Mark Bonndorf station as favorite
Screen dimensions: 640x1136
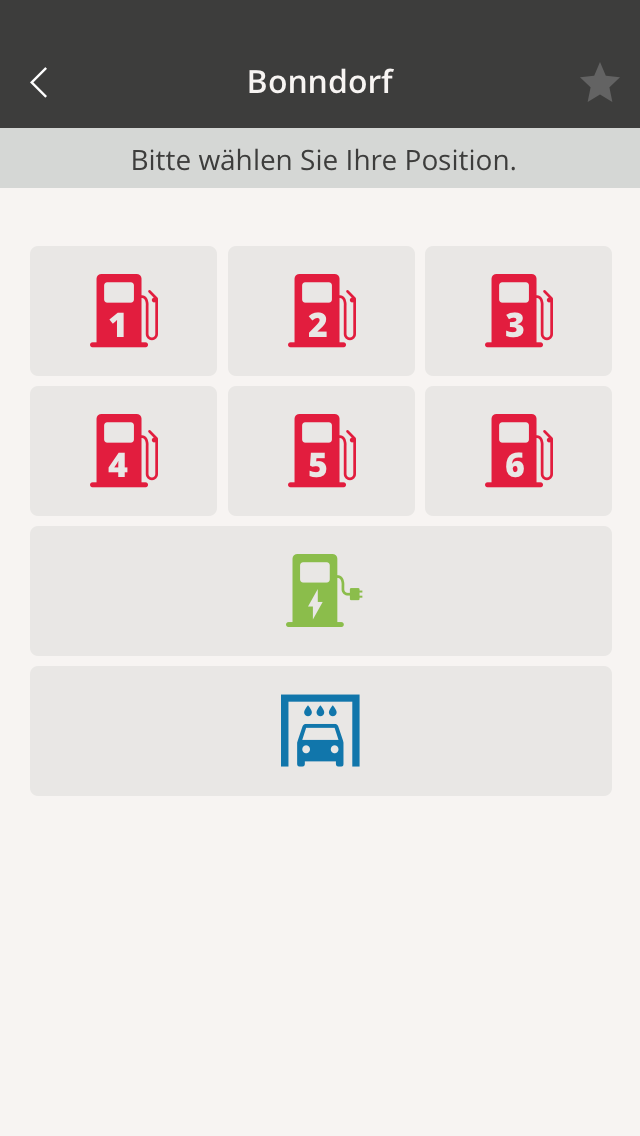click(599, 83)
